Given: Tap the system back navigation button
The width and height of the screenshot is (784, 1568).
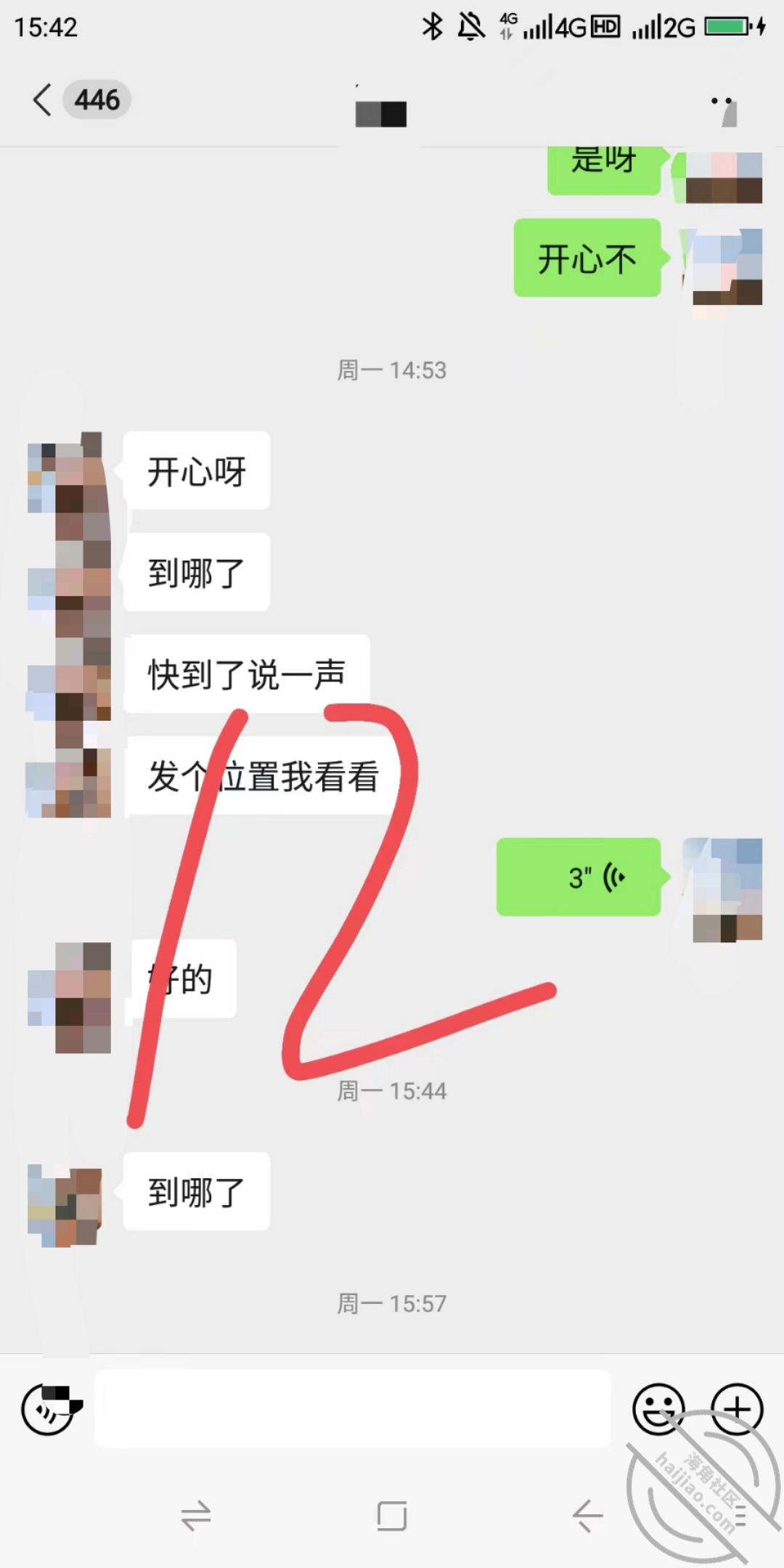Looking at the screenshot, I should [x=587, y=1516].
